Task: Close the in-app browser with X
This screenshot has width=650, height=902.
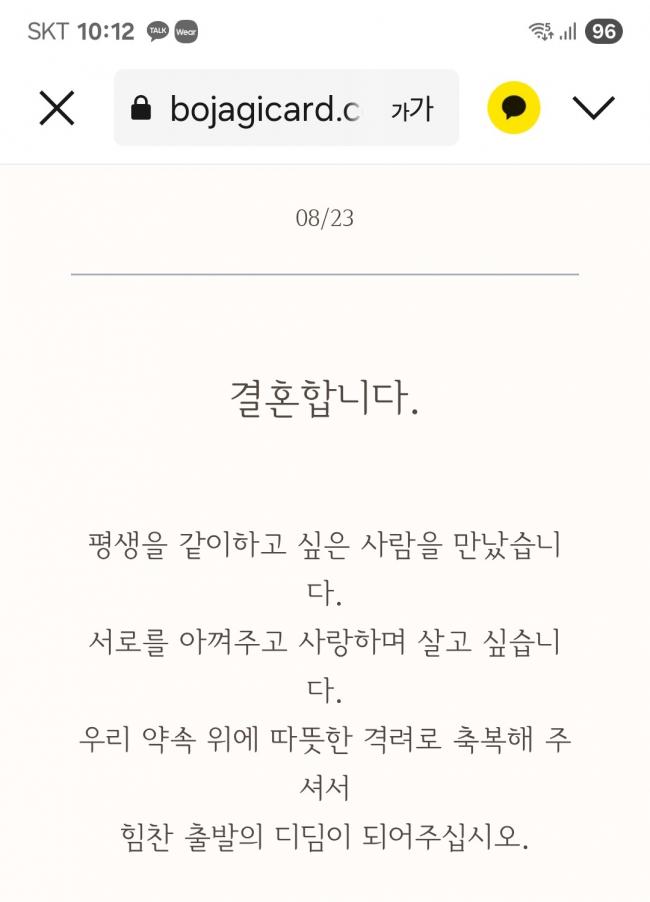Action: (57, 108)
